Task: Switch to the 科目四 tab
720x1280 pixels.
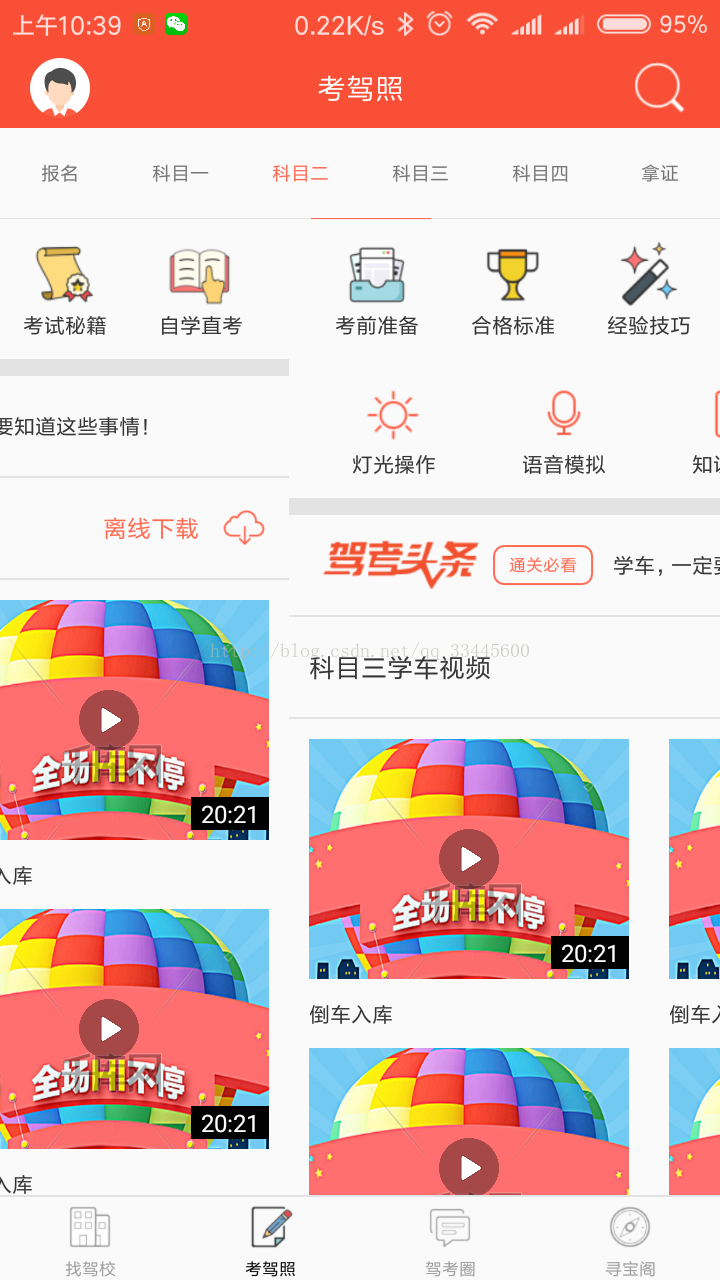Action: coord(540,173)
